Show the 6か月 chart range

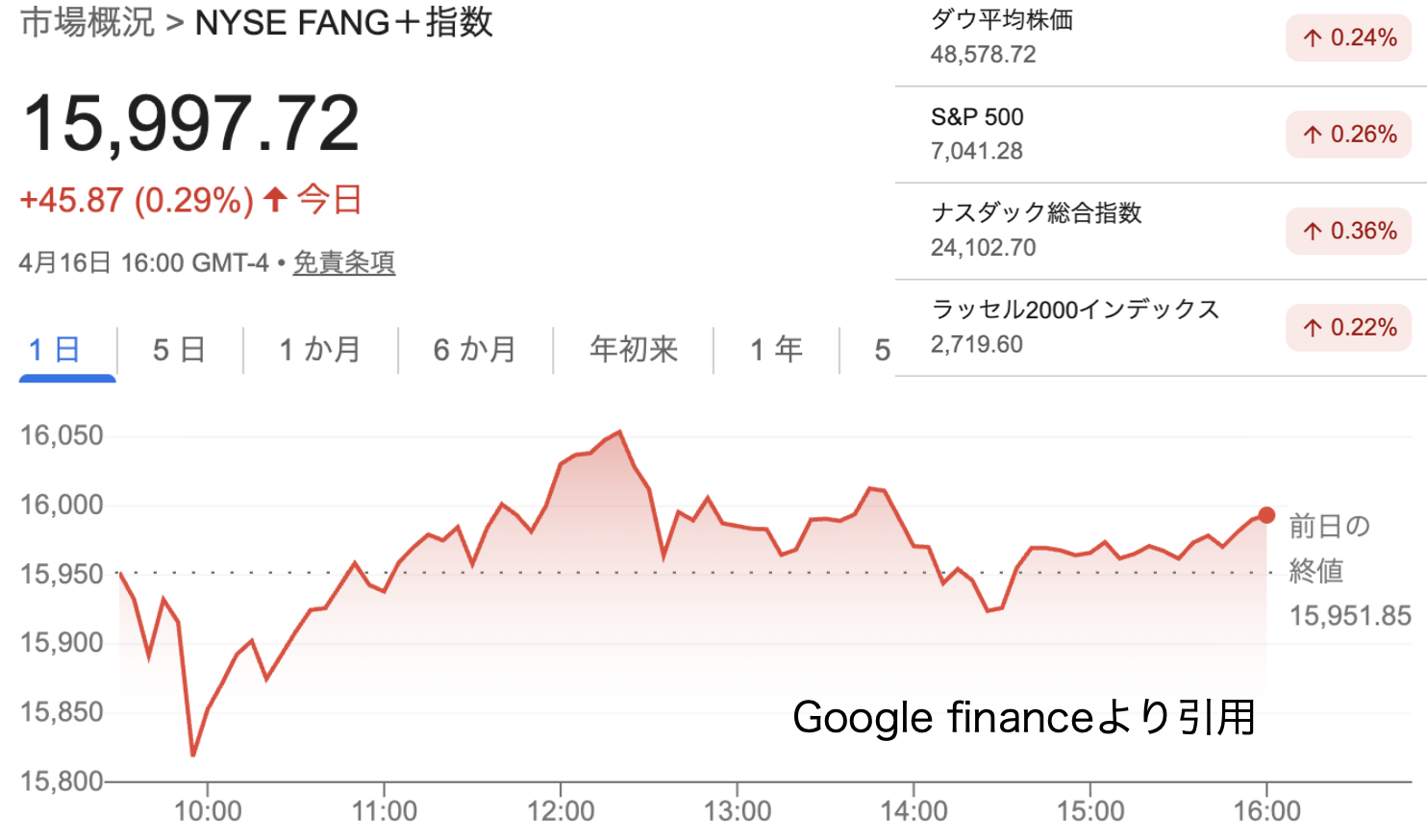(475, 350)
